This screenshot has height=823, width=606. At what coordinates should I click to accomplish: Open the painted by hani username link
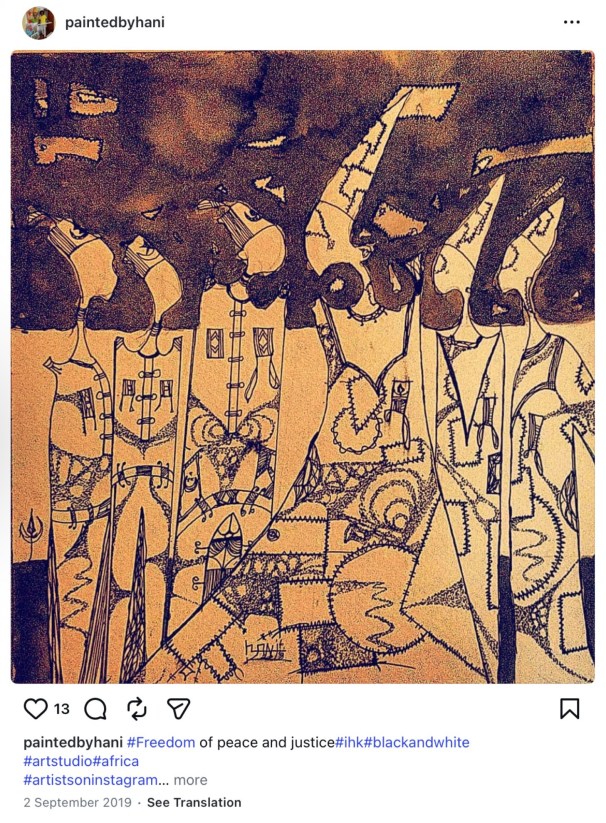click(x=115, y=22)
